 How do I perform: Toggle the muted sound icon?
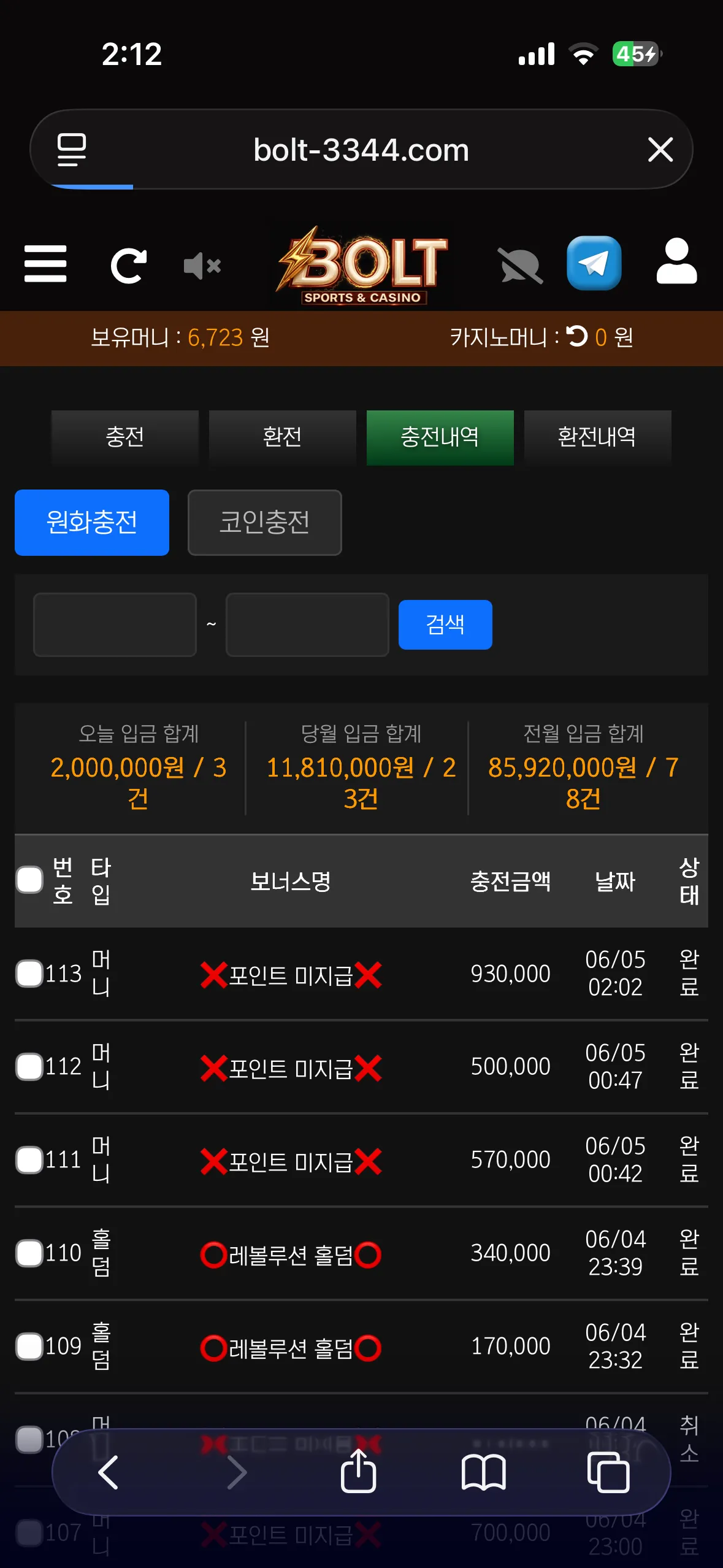click(202, 266)
